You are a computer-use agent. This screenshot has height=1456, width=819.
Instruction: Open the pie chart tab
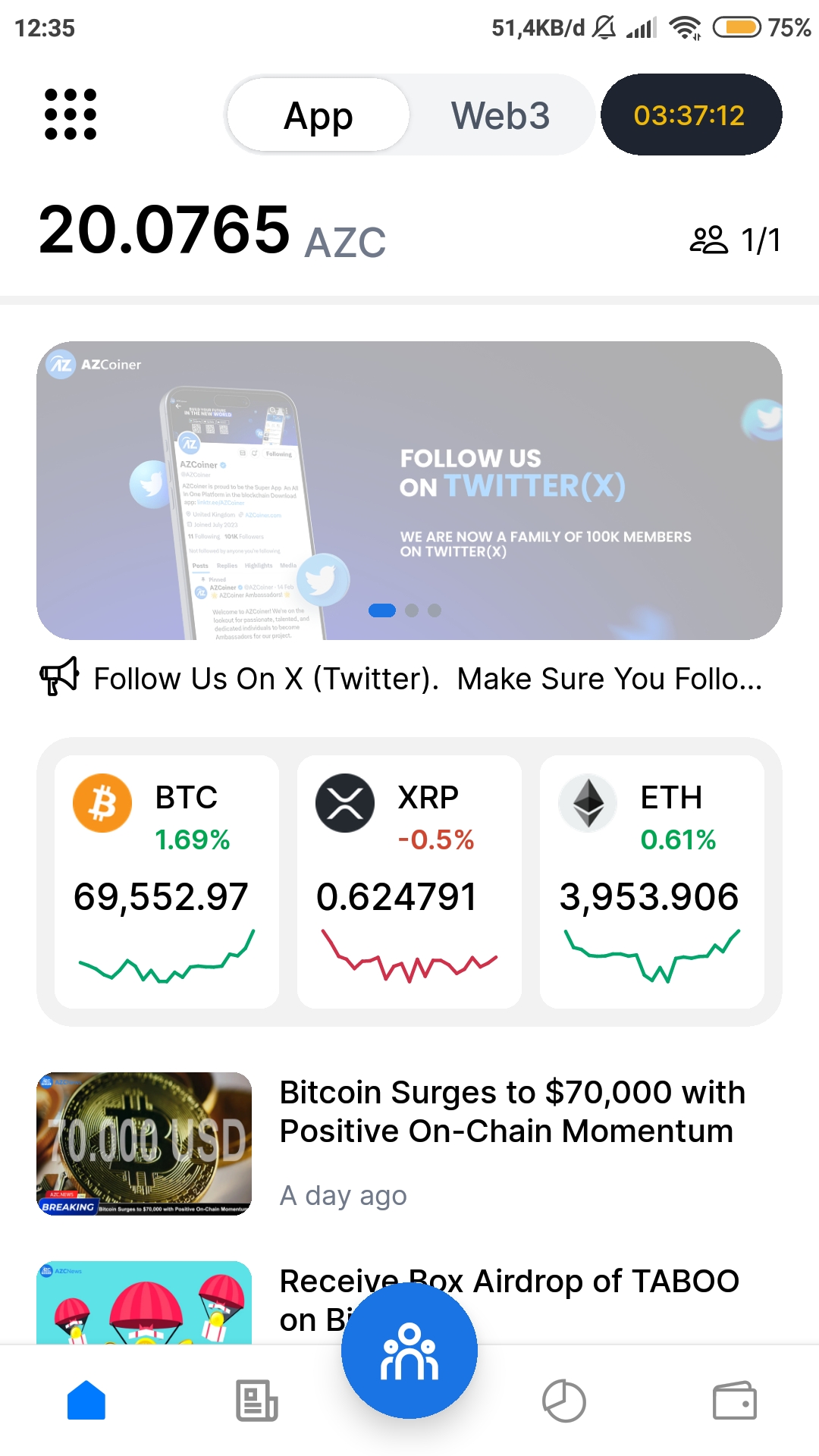click(x=564, y=1400)
